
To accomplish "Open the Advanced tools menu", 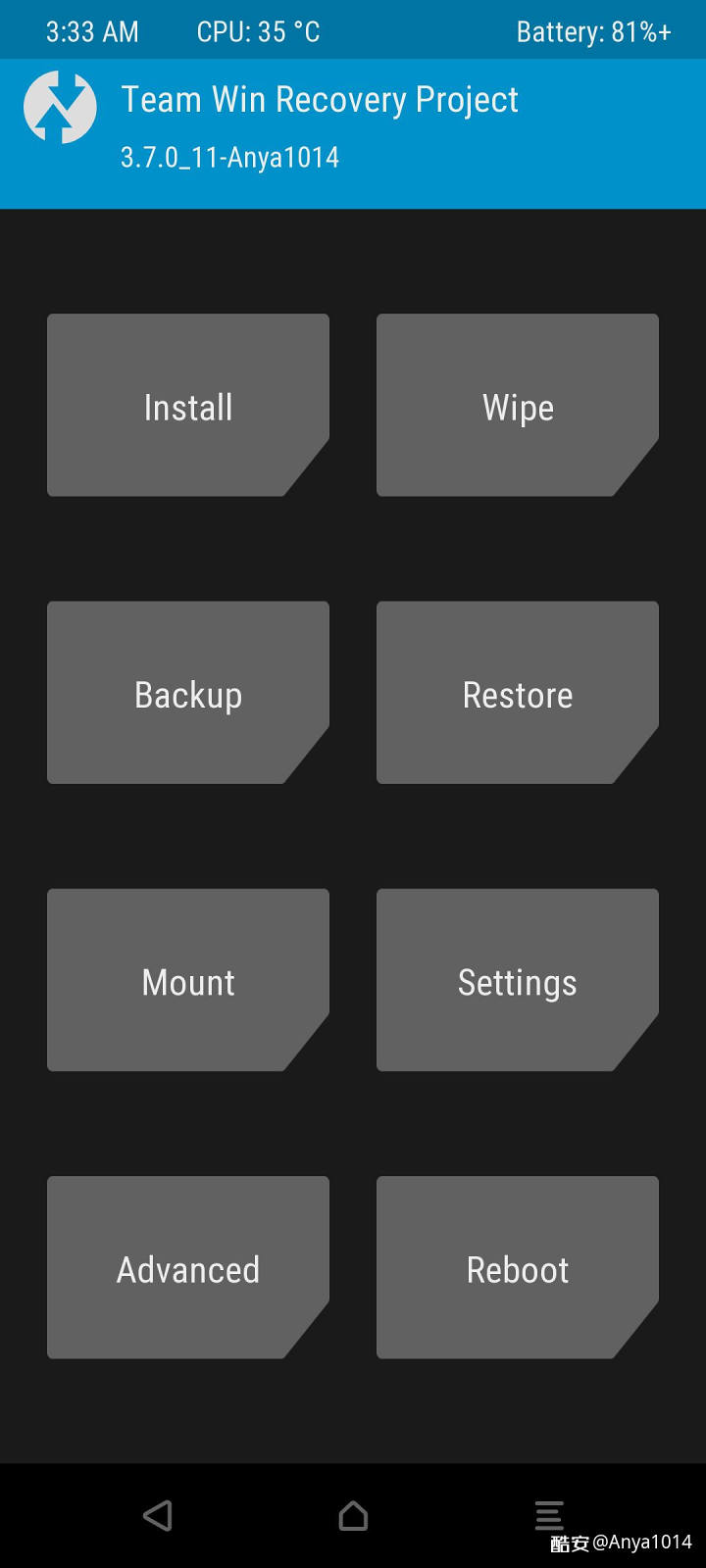I will pos(187,1267).
